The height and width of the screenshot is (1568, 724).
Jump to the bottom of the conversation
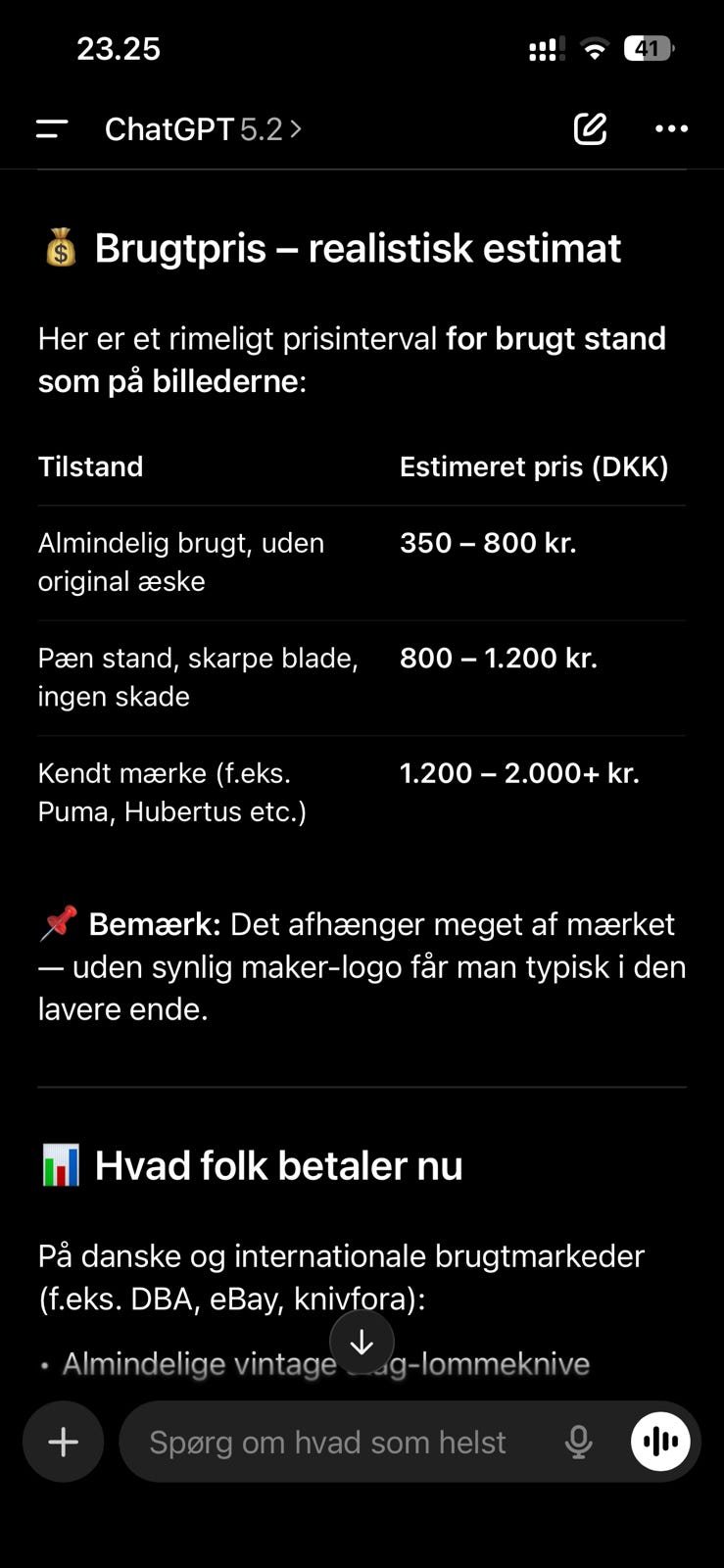(x=362, y=1342)
